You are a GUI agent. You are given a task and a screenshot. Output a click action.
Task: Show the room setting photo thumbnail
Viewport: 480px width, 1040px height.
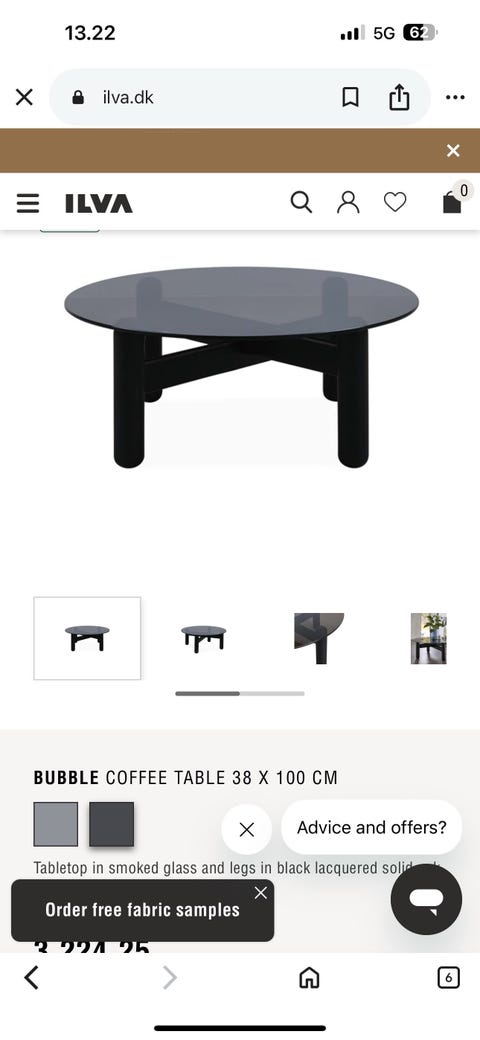point(428,638)
